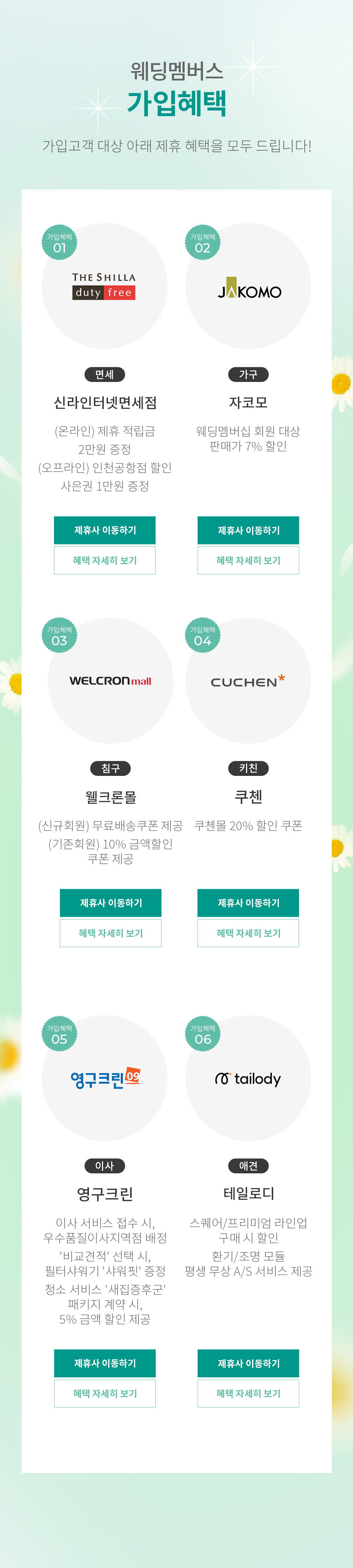This screenshot has width=353, height=1568.
Task: Go to the 자코모 partner site
Action: [x=248, y=529]
